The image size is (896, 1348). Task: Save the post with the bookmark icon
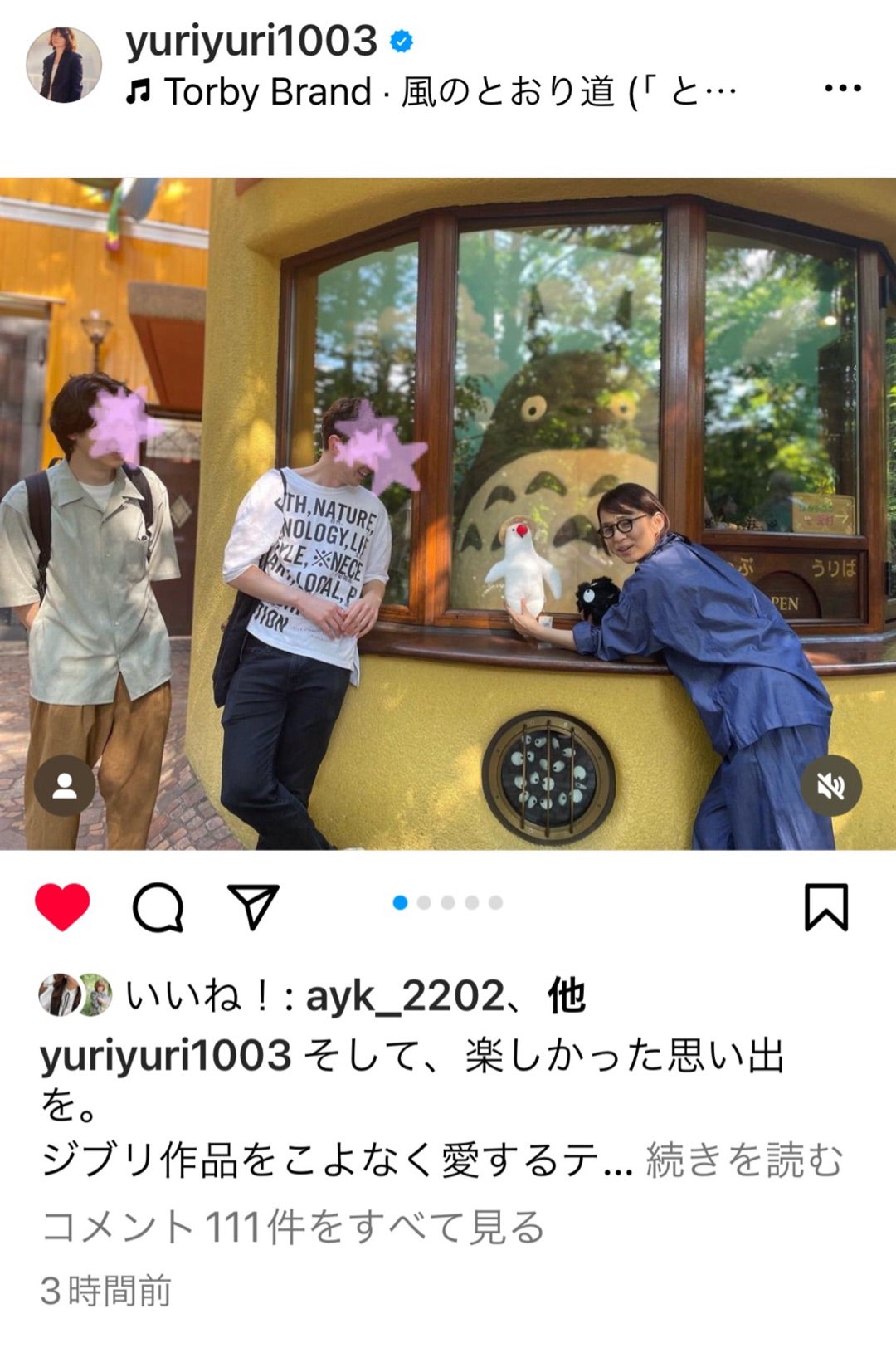pyautogui.click(x=826, y=906)
